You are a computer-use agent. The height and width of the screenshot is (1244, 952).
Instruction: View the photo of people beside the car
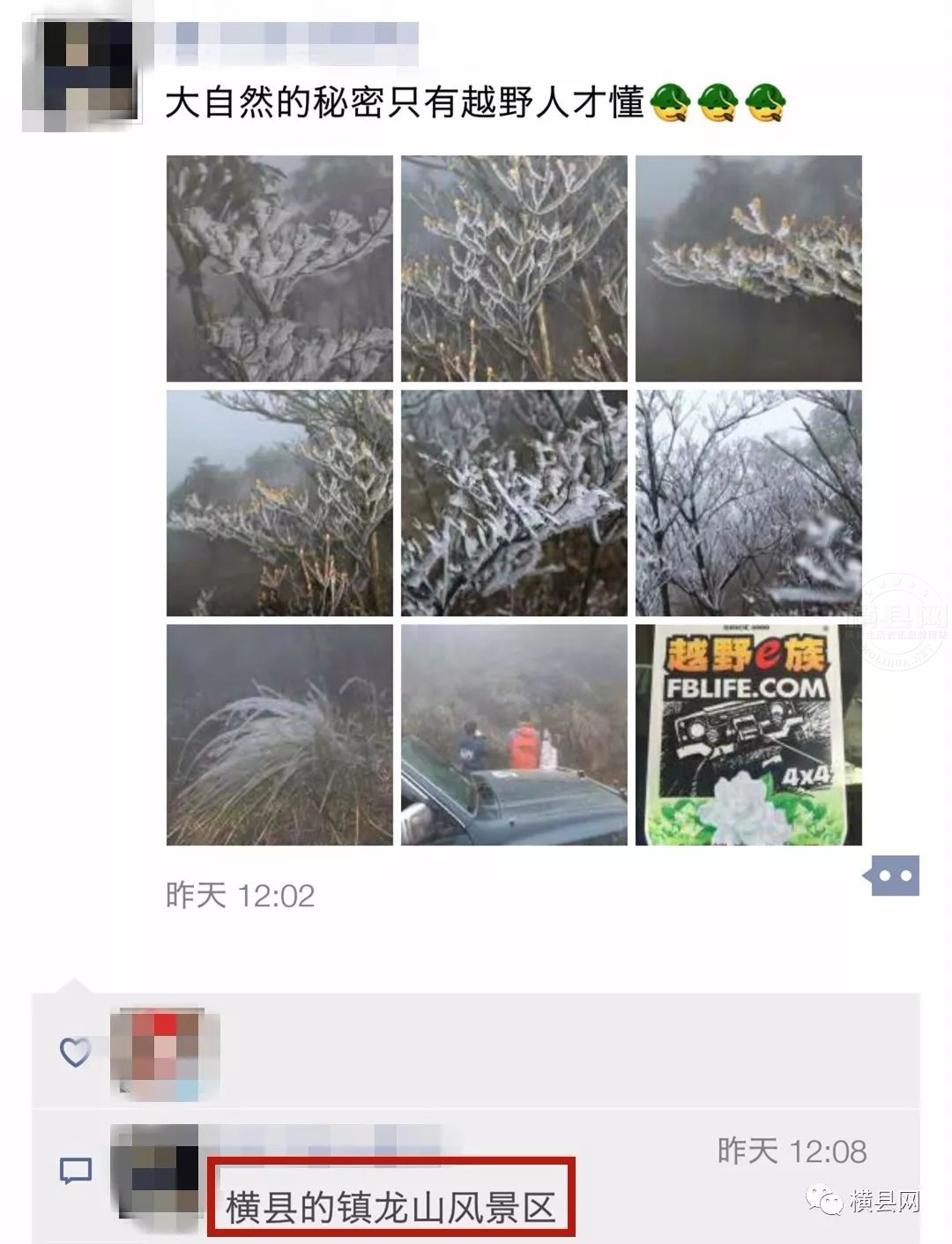tap(514, 734)
